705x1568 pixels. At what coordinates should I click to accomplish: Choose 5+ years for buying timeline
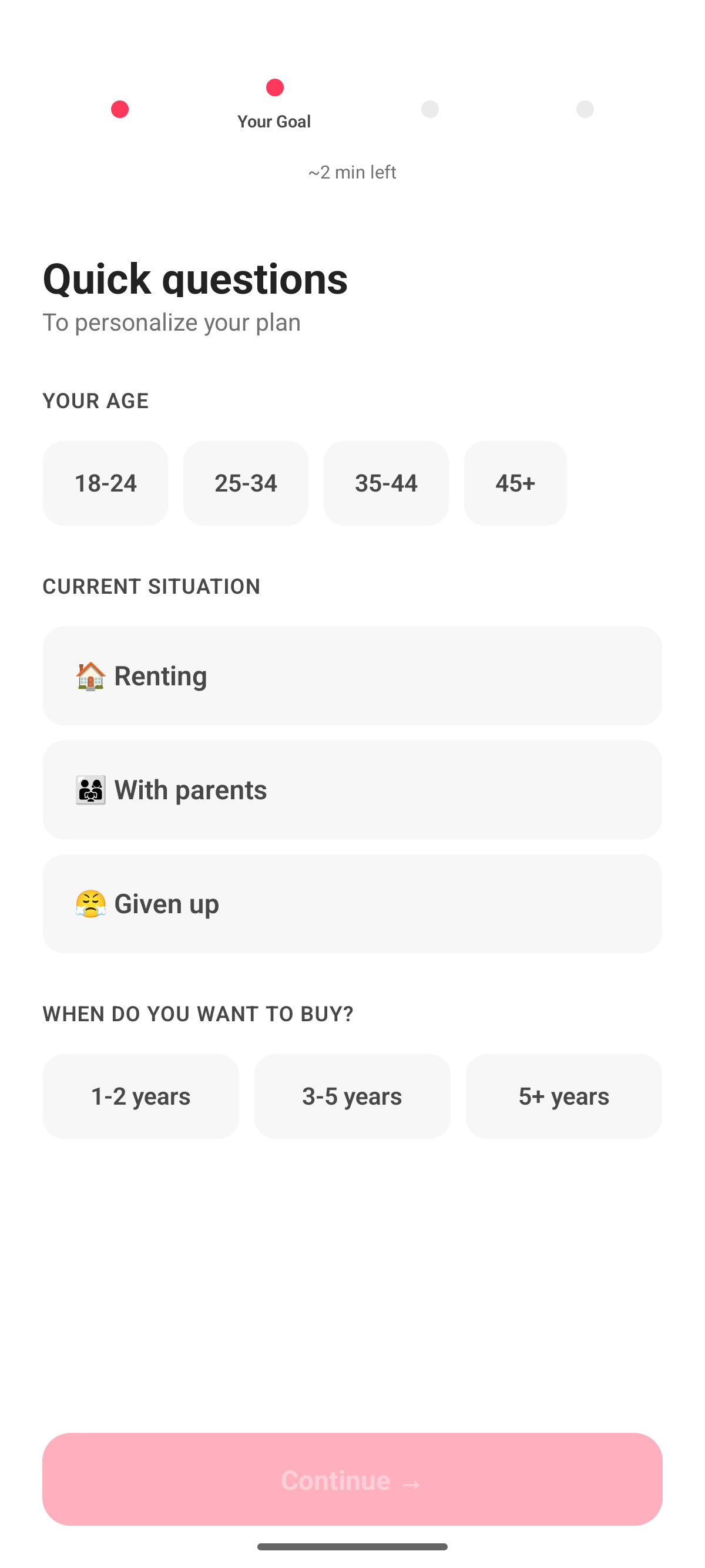pyautogui.click(x=563, y=1096)
